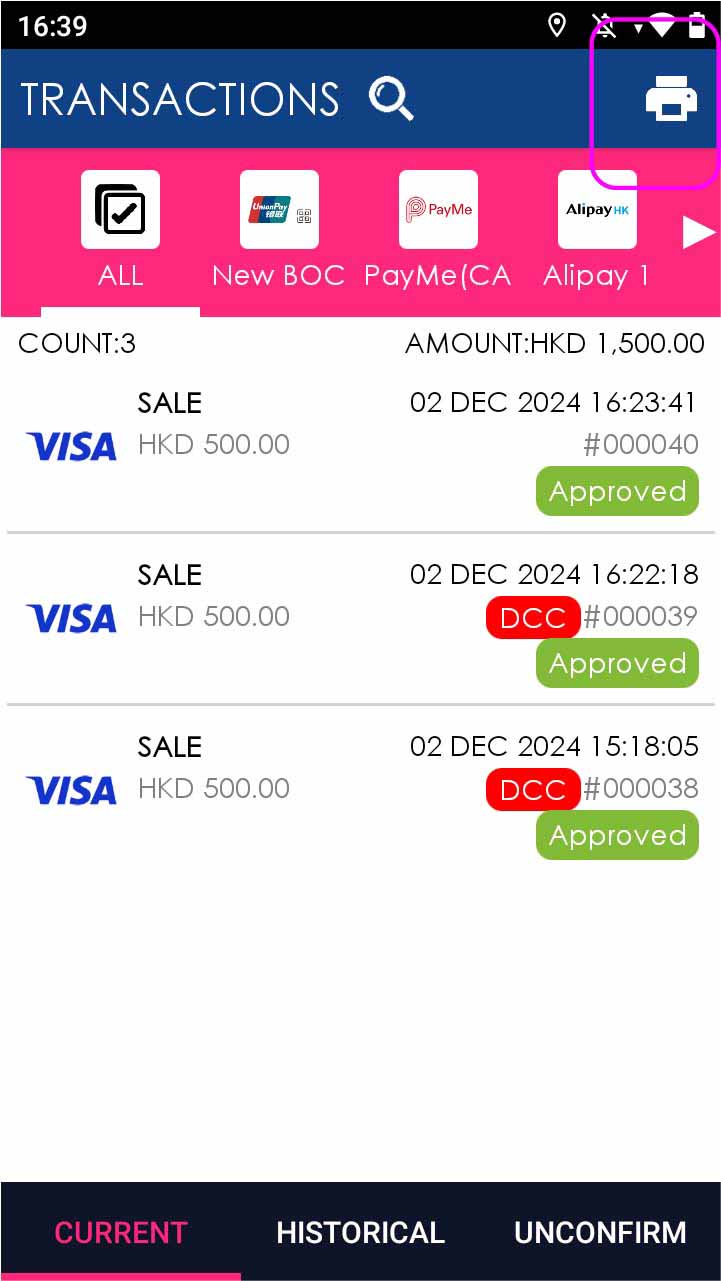Open the 15:18:05 sale #000038
The height and width of the screenshot is (1281, 721).
360,790
